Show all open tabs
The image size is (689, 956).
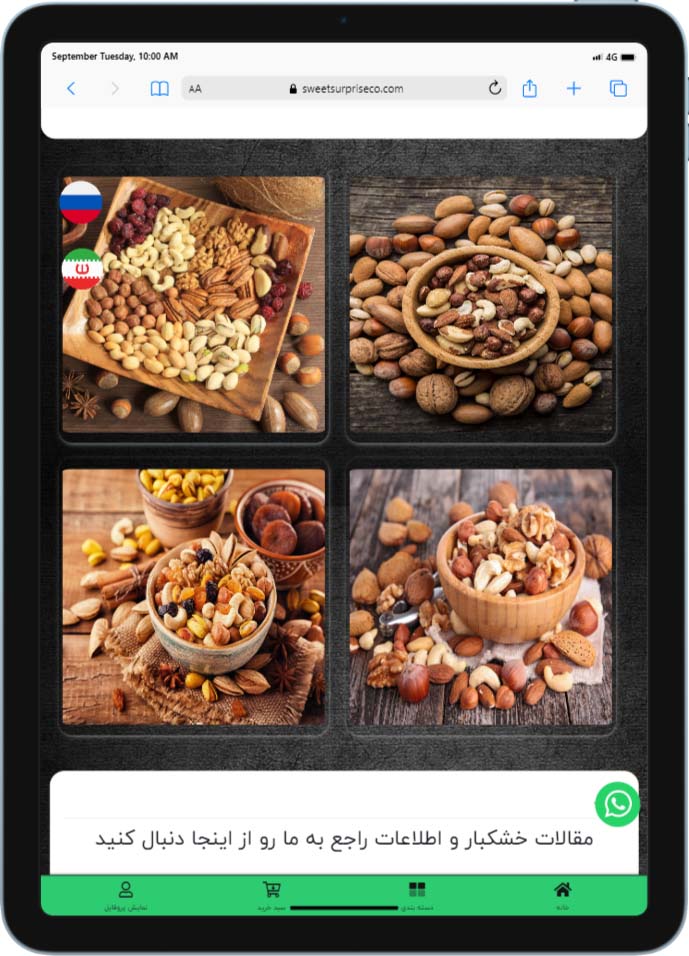(x=618, y=89)
